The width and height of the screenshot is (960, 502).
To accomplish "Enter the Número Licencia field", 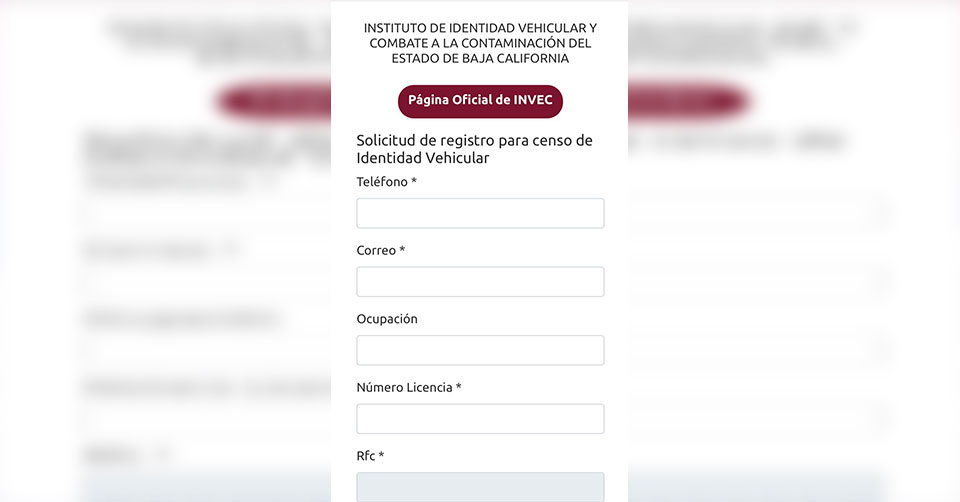I will (x=480, y=418).
